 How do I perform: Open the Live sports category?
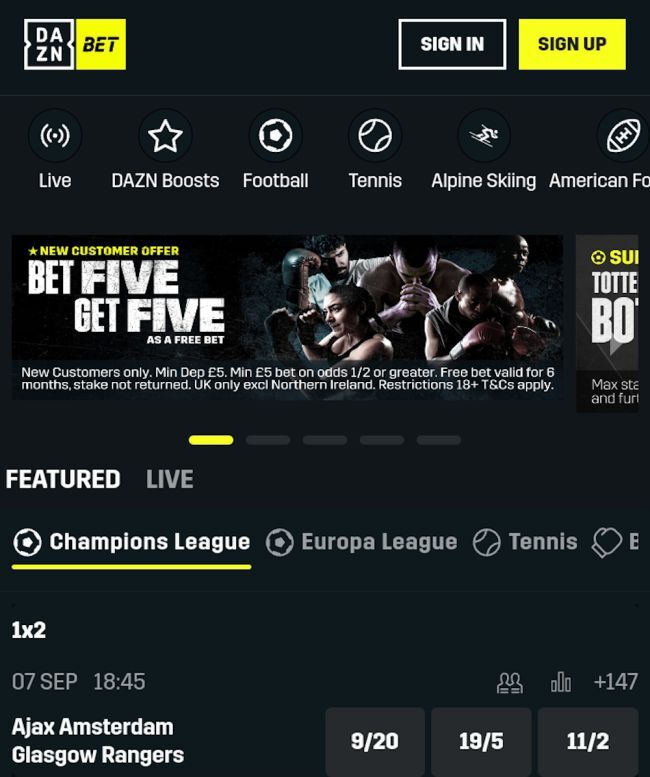click(55, 150)
